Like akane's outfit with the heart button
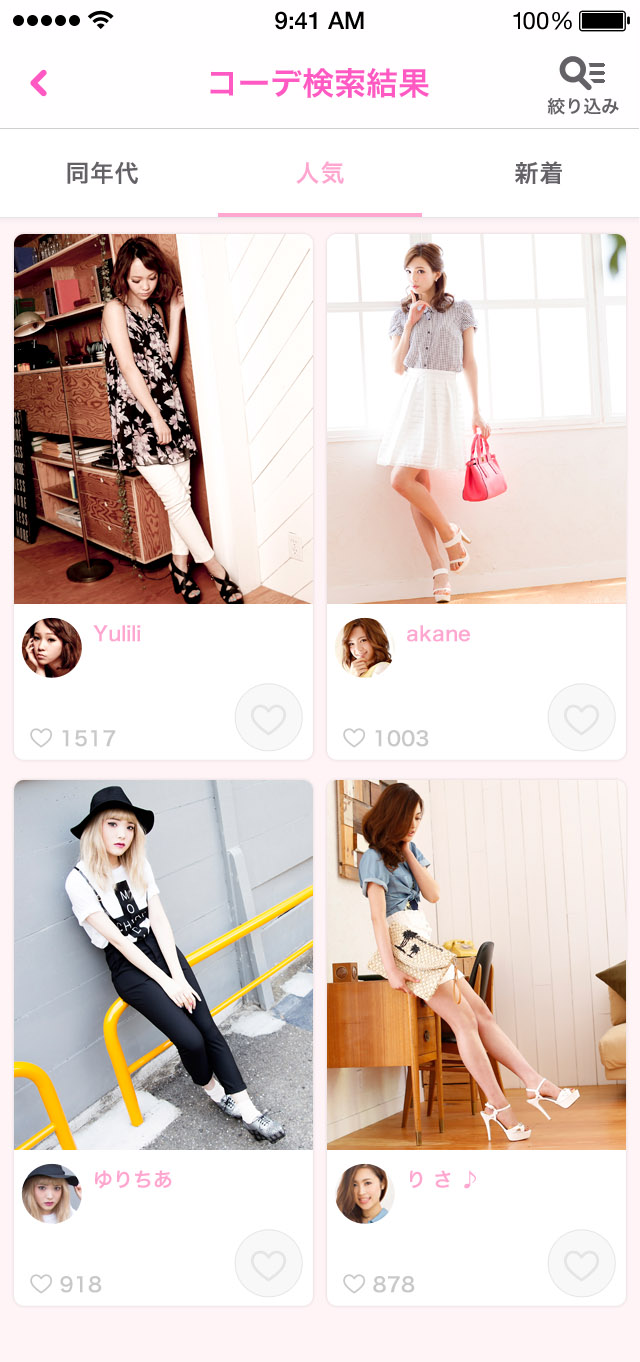This screenshot has height=1362, width=640. tap(581, 718)
